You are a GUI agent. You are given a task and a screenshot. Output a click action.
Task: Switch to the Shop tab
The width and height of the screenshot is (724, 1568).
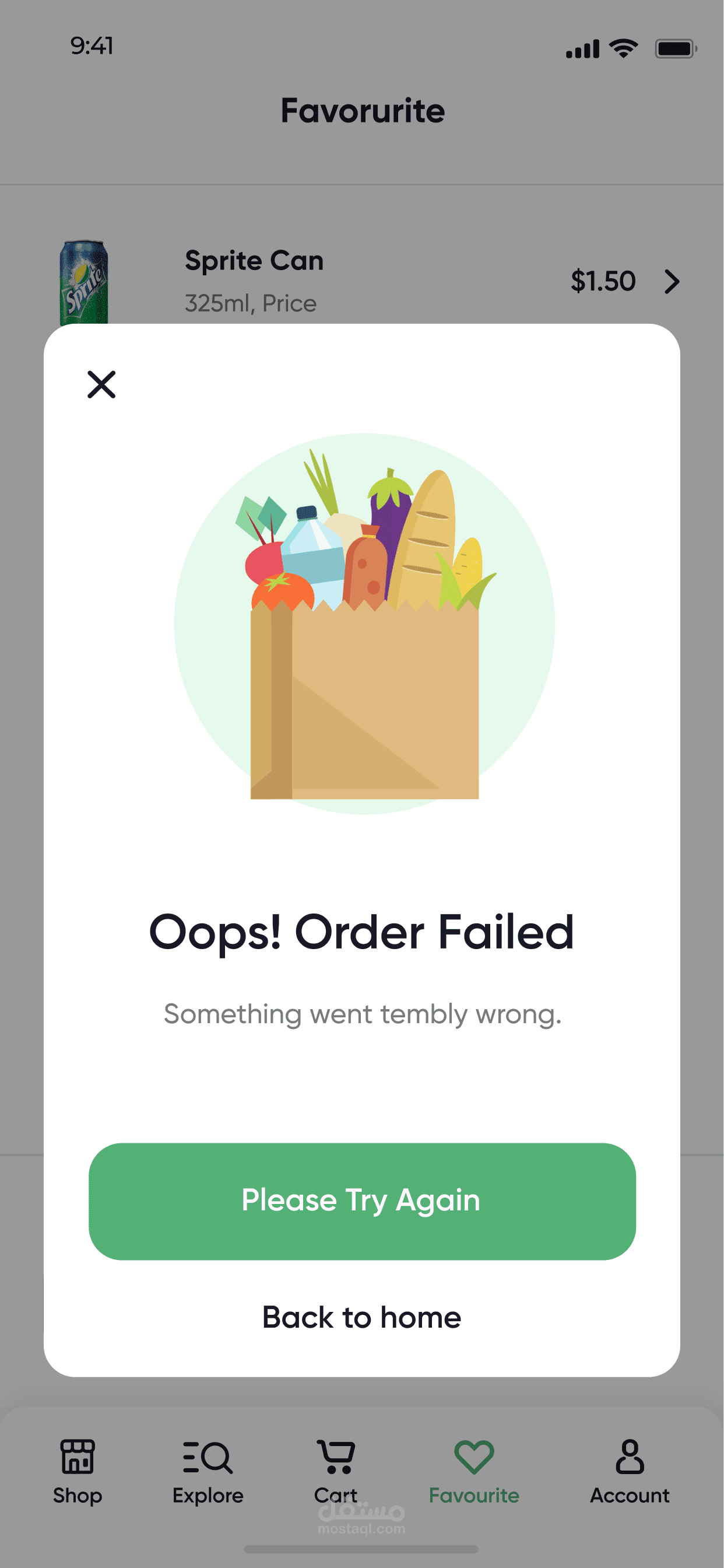(x=78, y=1471)
